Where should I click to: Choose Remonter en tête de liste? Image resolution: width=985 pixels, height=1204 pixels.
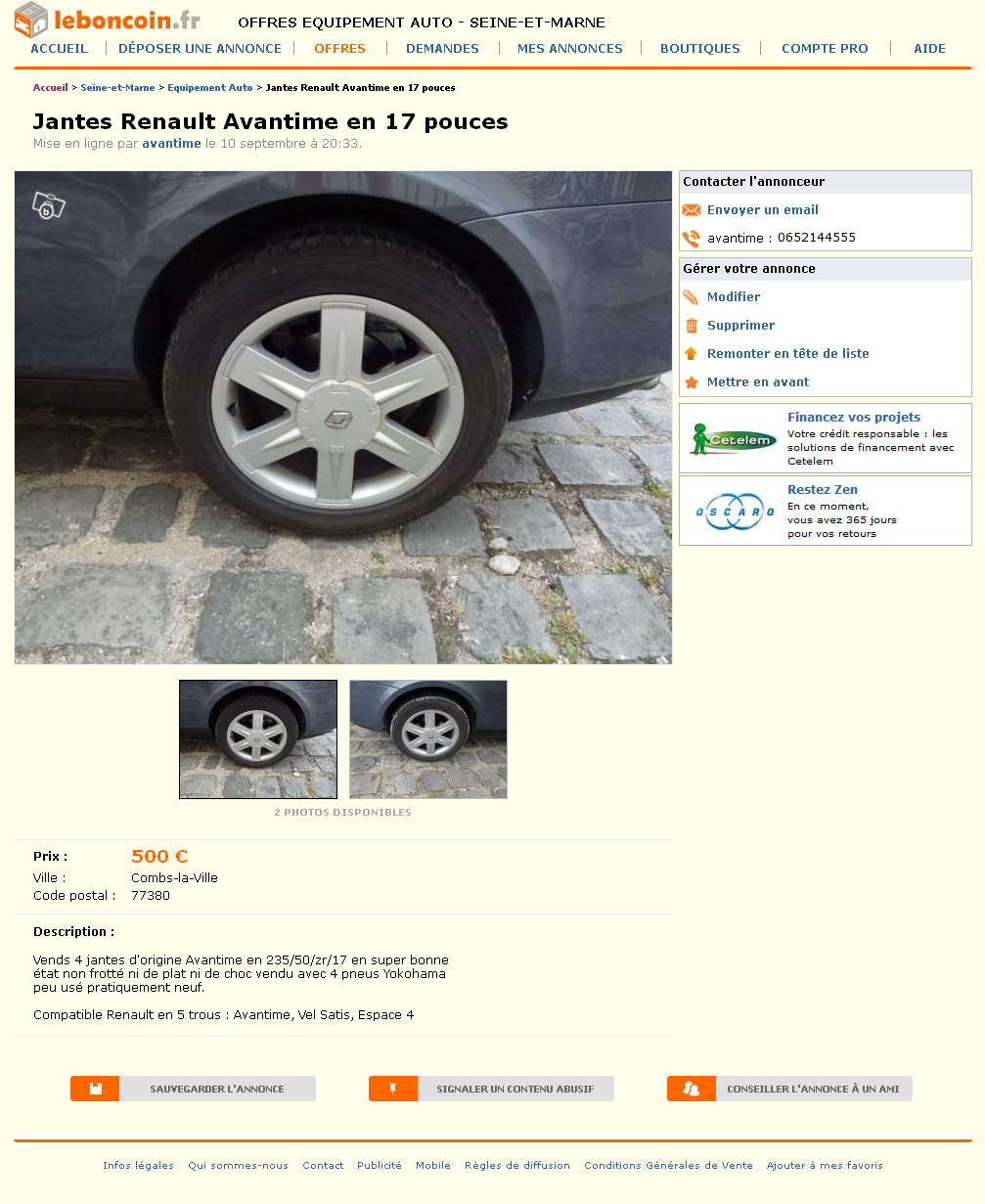click(x=787, y=354)
